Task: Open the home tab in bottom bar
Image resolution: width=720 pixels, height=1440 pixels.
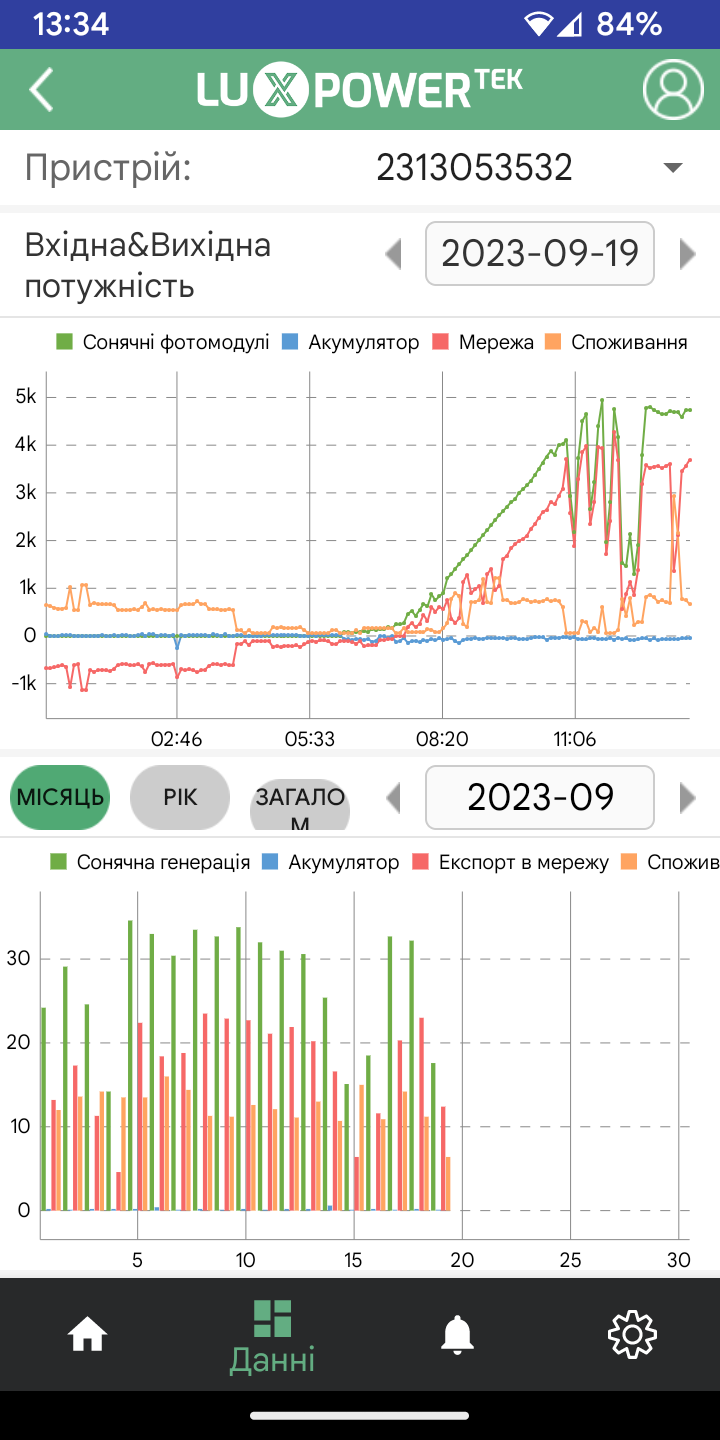Action: [87, 1334]
